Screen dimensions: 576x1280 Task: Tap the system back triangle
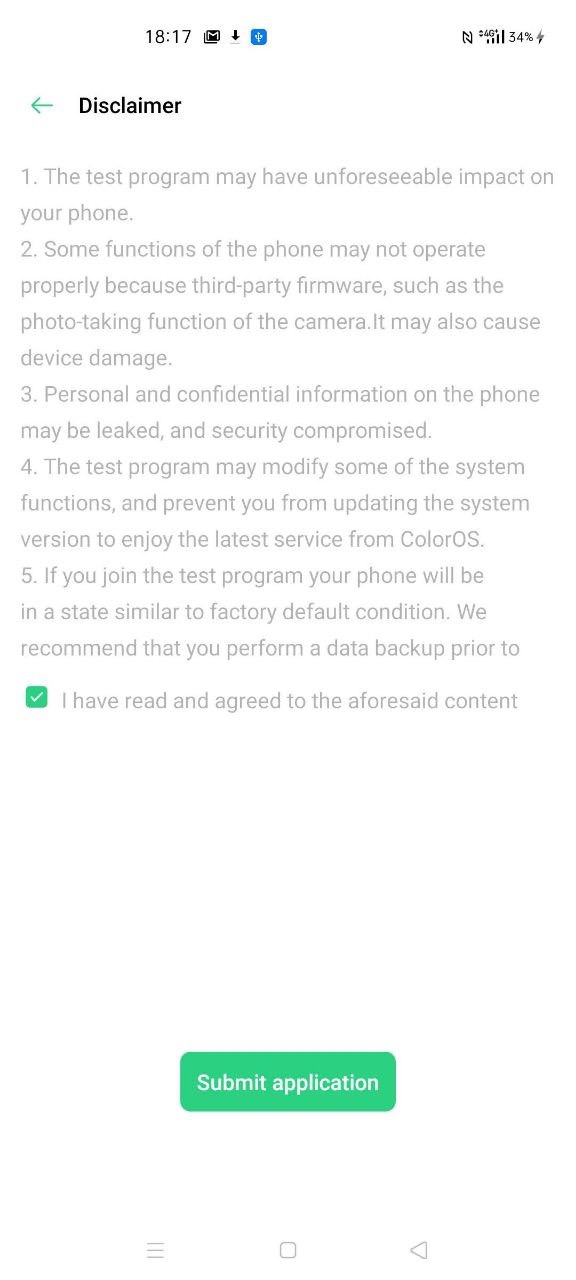click(420, 1250)
